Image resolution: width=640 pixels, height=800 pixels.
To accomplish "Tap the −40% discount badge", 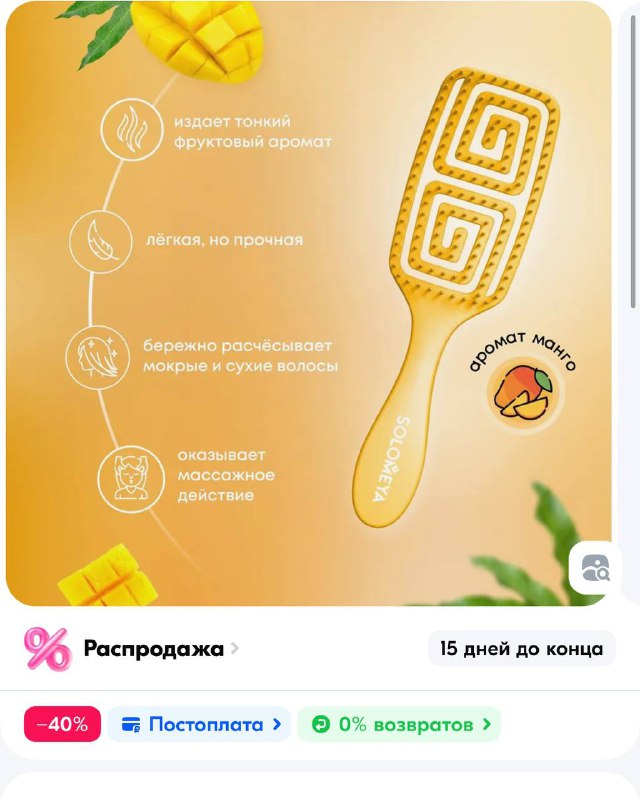I will [62, 724].
